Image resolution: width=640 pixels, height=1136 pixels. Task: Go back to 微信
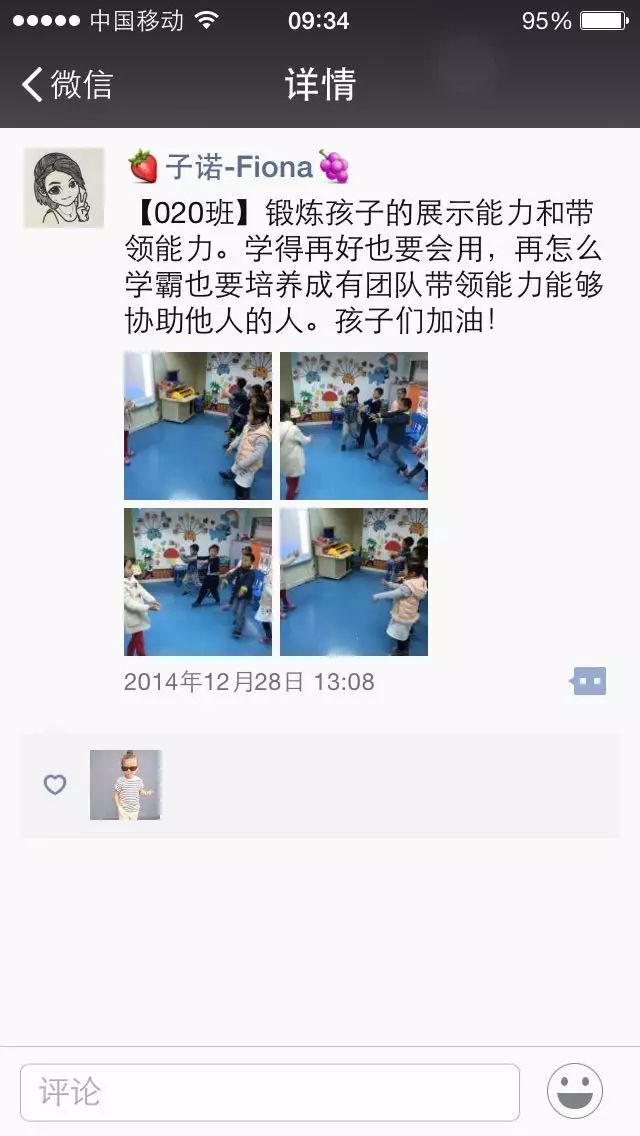68,85
